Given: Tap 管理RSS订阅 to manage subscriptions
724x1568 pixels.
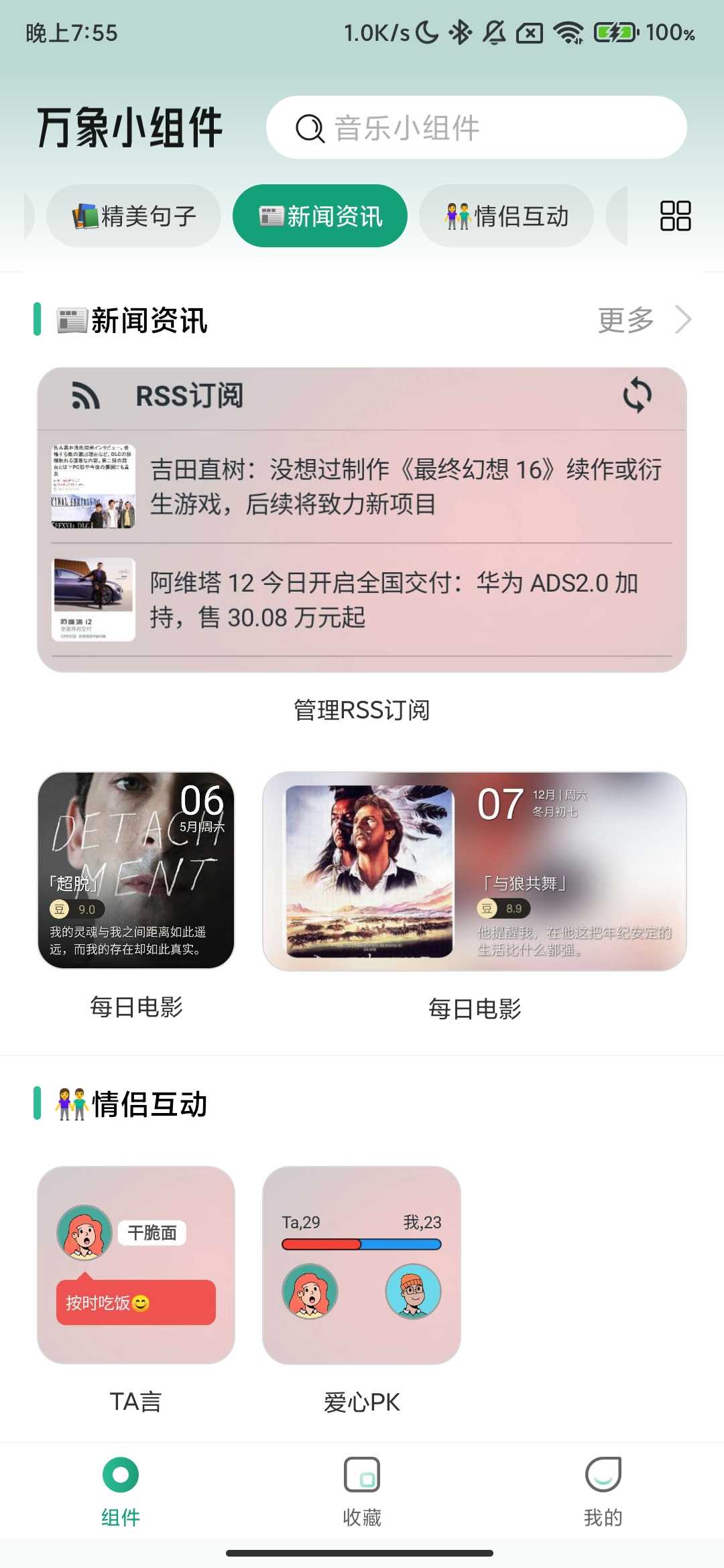Looking at the screenshot, I should point(362,710).
